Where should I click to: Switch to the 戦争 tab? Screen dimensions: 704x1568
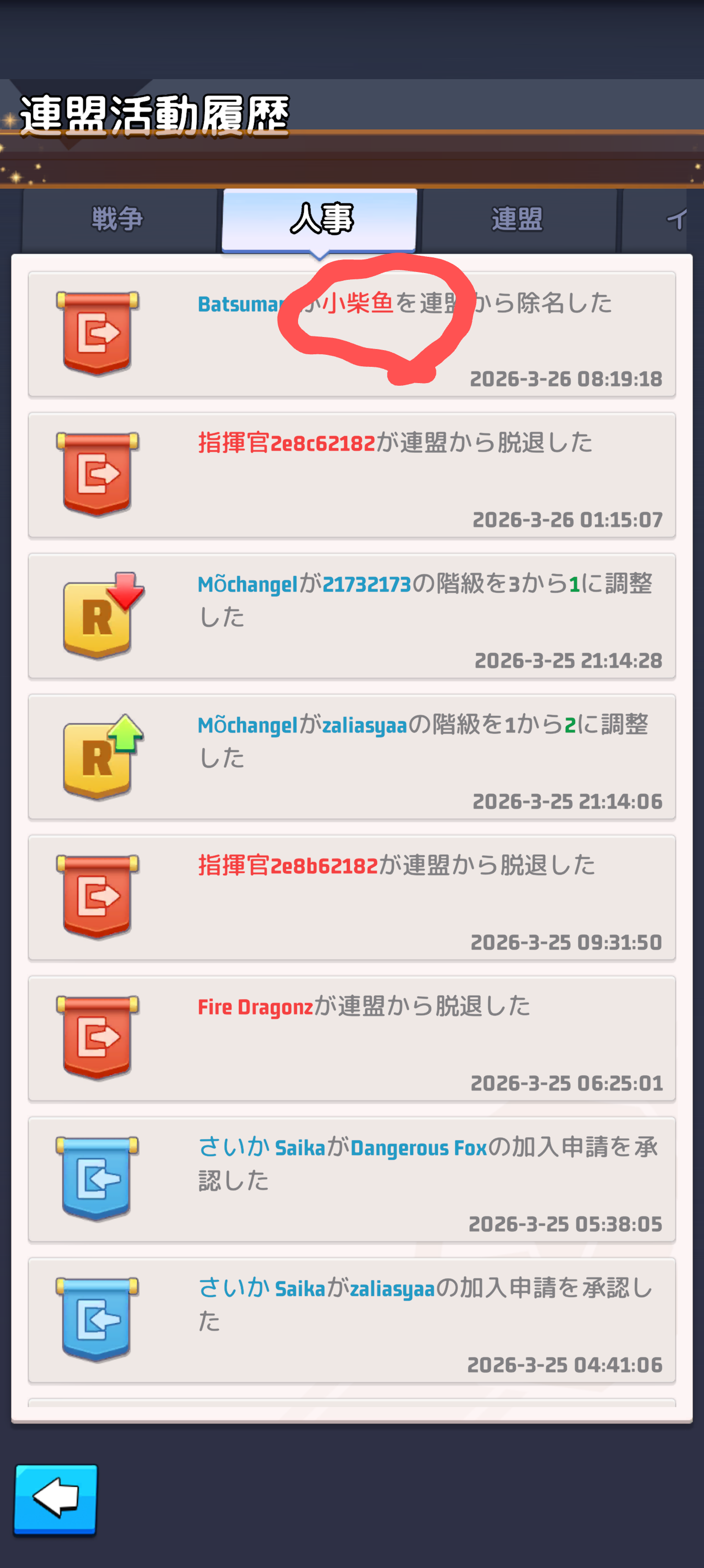(x=117, y=219)
